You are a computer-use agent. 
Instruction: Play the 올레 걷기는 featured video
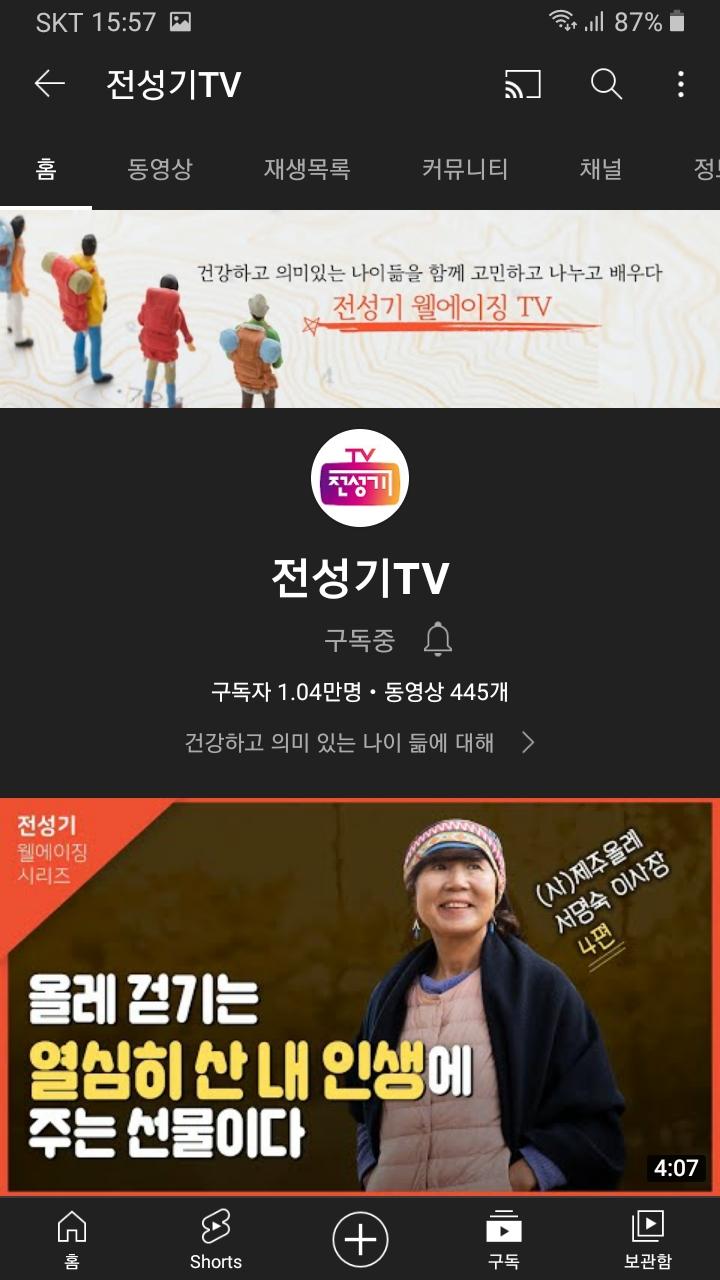pyautogui.click(x=360, y=995)
